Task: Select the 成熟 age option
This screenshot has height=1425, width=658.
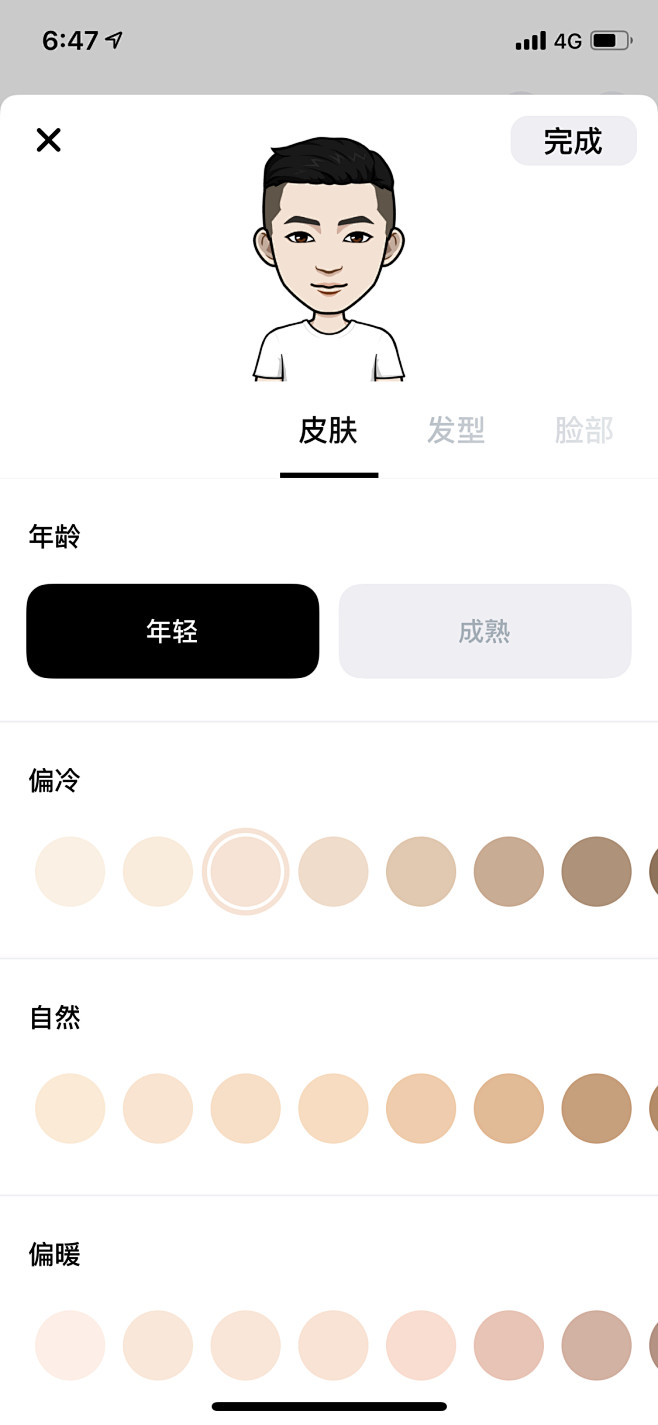Action: click(485, 631)
